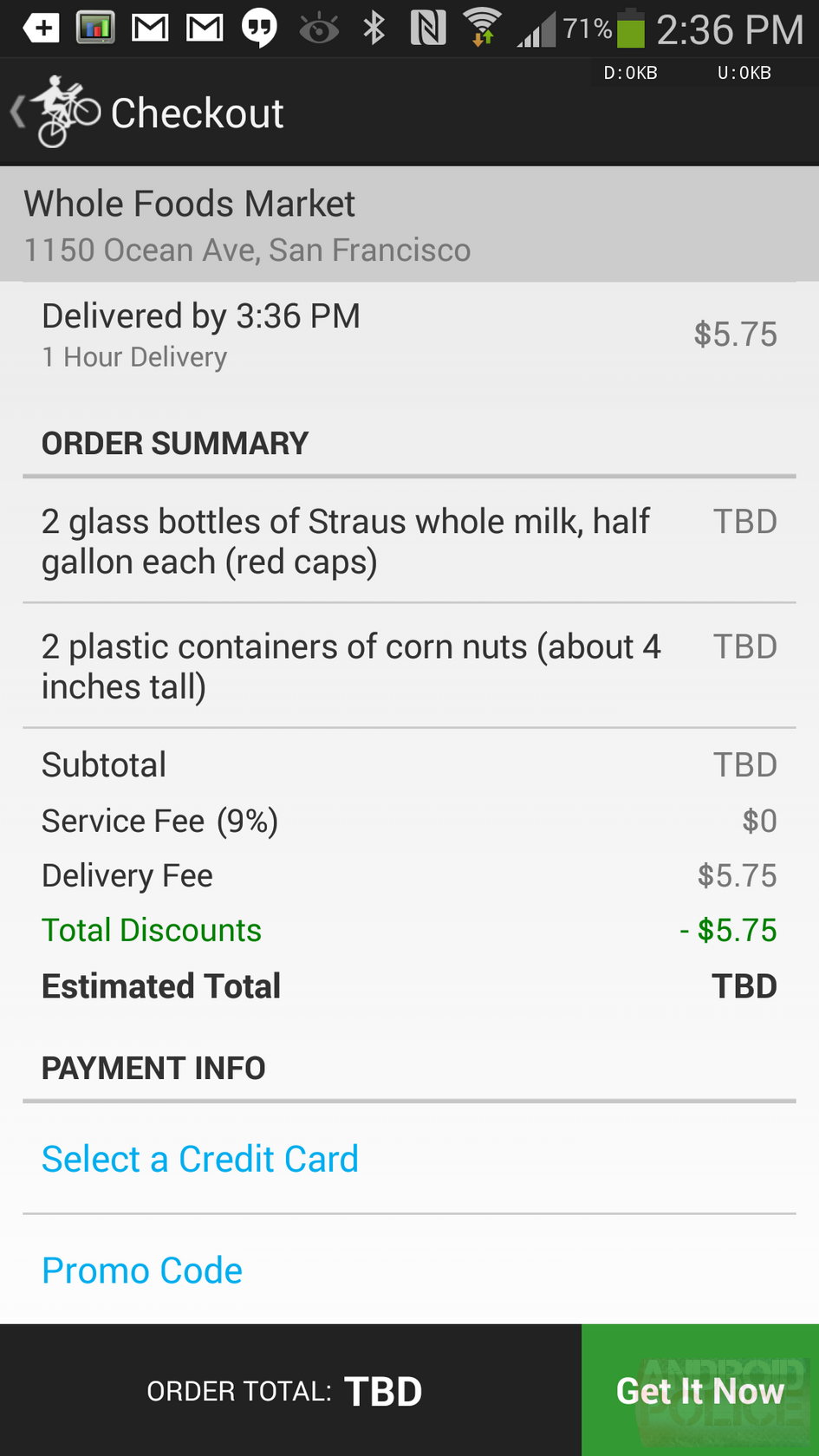Open the 1 Hour Delivery option row
The image size is (819, 1456).
409,334
